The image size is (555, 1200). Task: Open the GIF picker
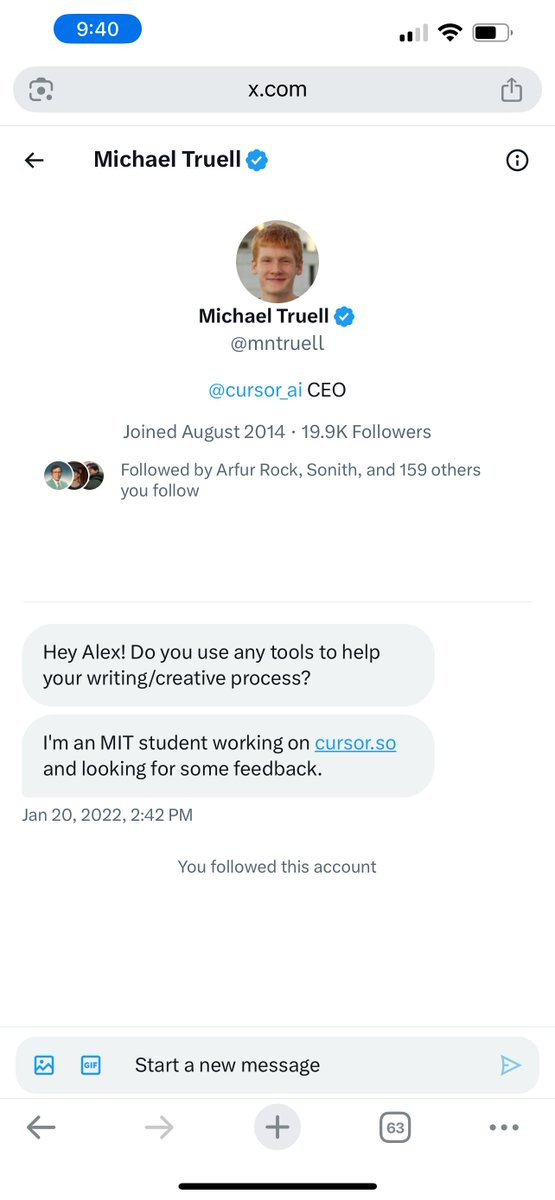[x=91, y=1065]
